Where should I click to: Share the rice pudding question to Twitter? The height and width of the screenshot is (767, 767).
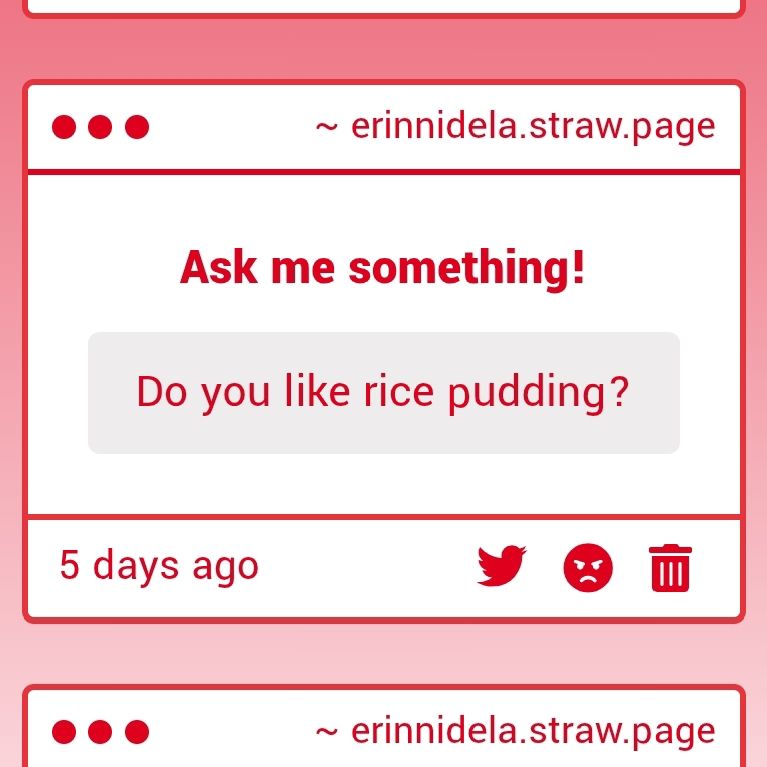coord(501,567)
